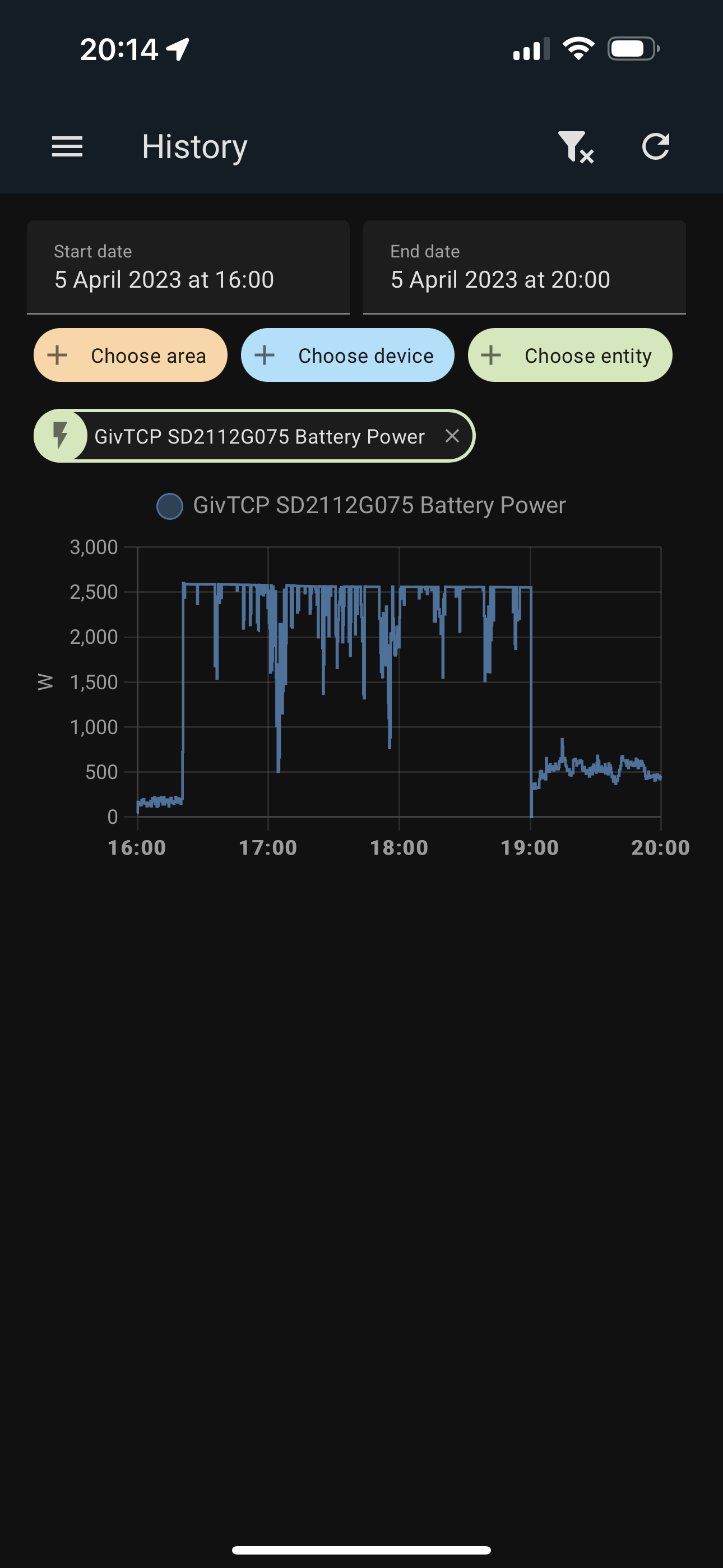This screenshot has height=1568, width=723.
Task: Open the hamburger drawer menu
Action: point(67,147)
